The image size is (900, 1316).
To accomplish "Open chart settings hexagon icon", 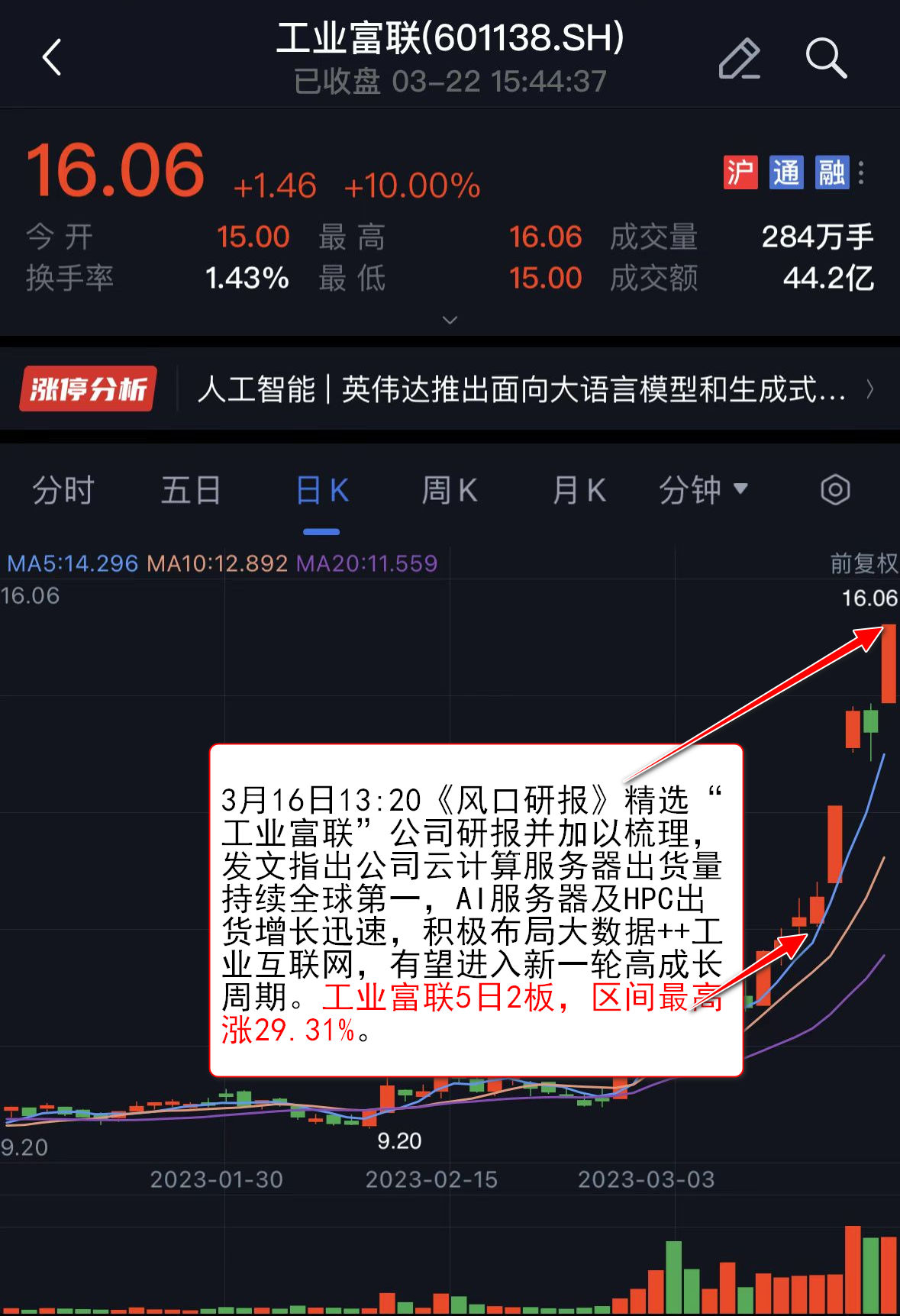I will 835,490.
